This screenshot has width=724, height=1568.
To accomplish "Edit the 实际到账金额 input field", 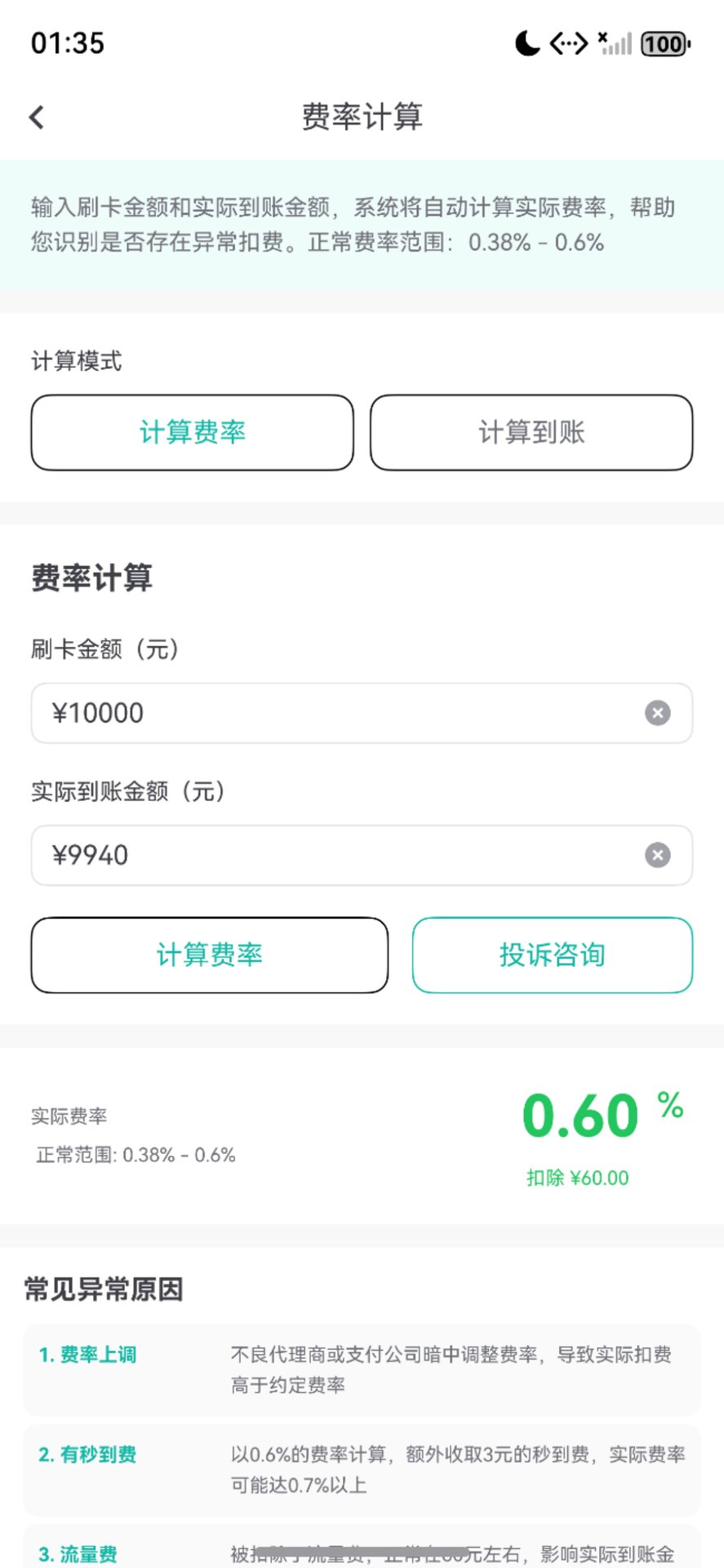I will (335, 855).
